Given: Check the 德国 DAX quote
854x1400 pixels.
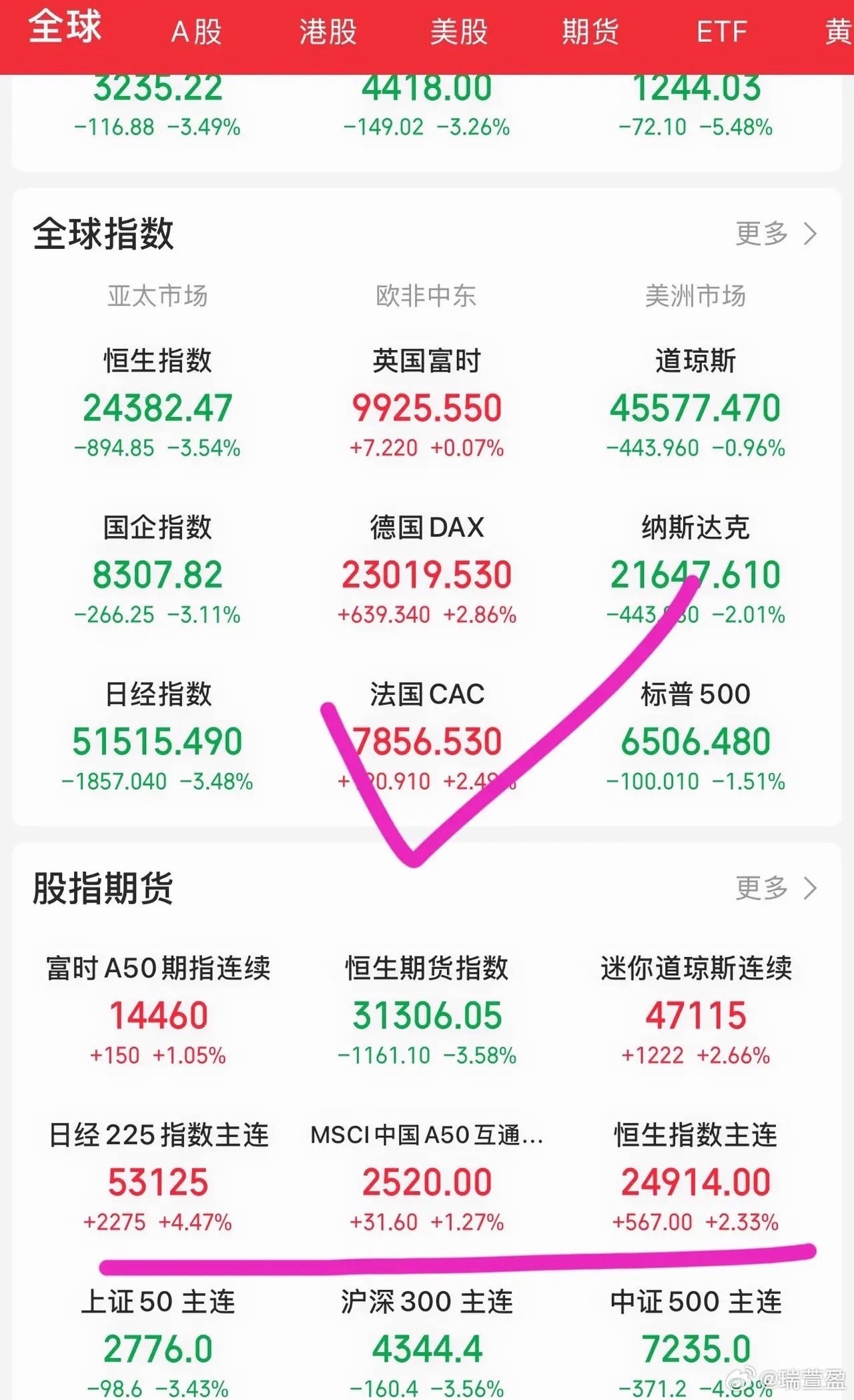Looking at the screenshot, I should click(427, 567).
